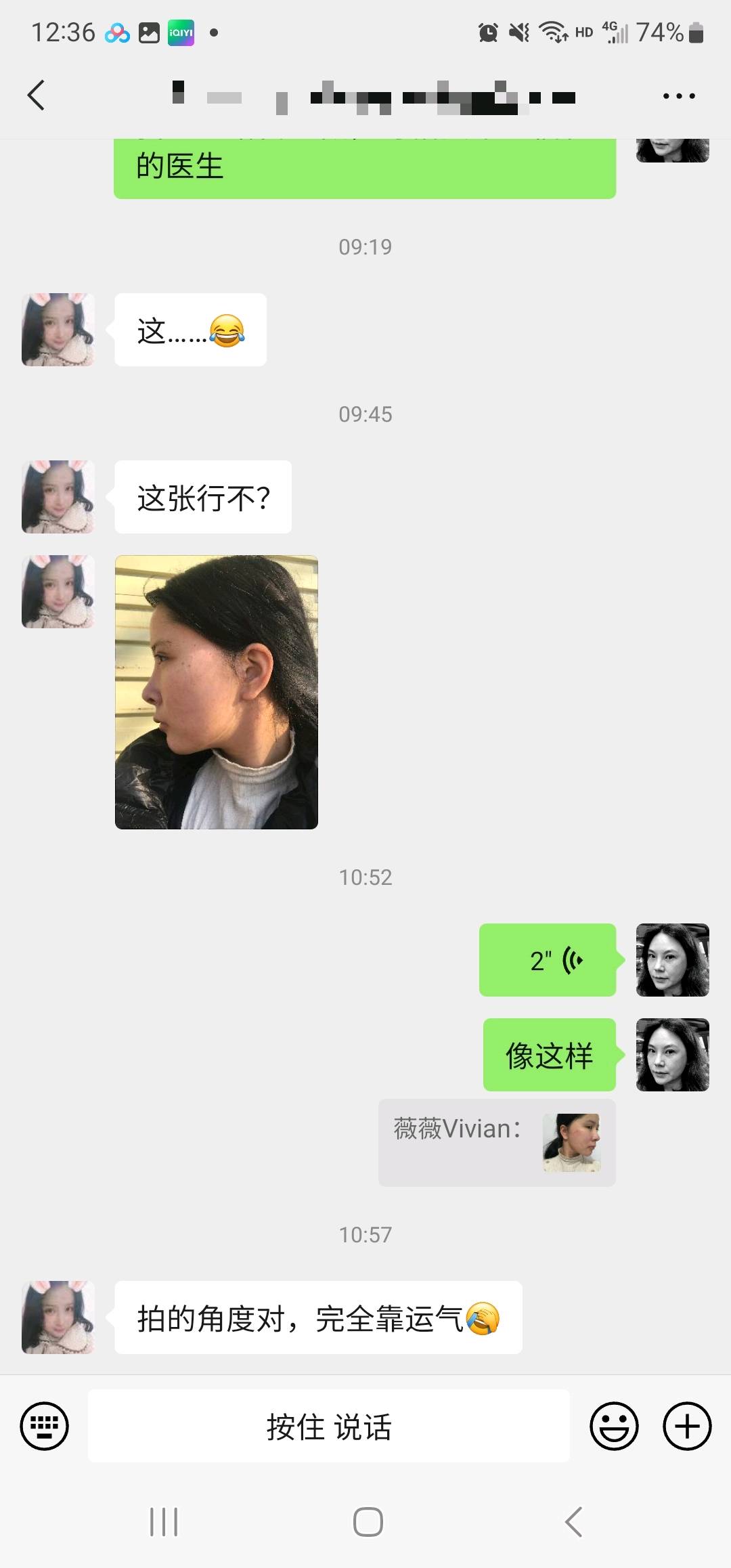Tap the system home button
The image size is (731, 1568).
tap(368, 1522)
